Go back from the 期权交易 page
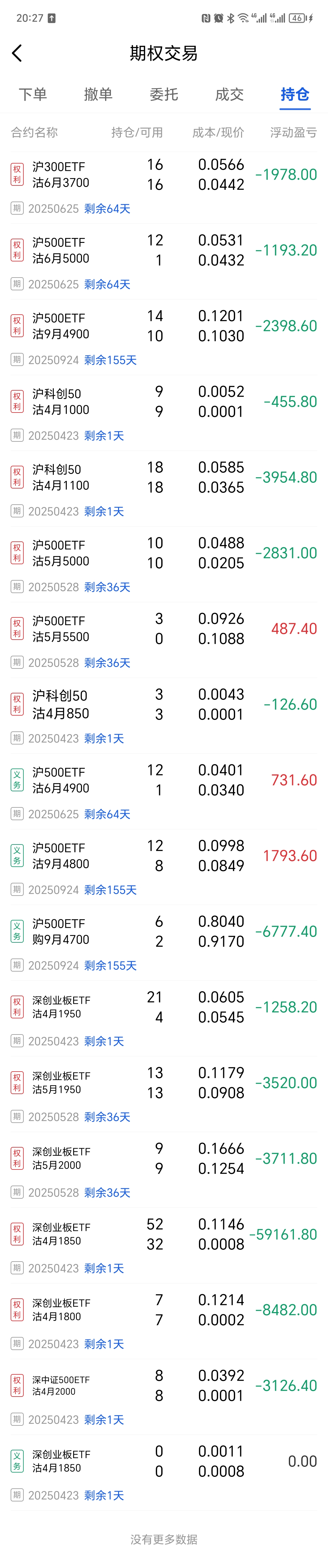This screenshot has height=1568, width=328. point(17,54)
